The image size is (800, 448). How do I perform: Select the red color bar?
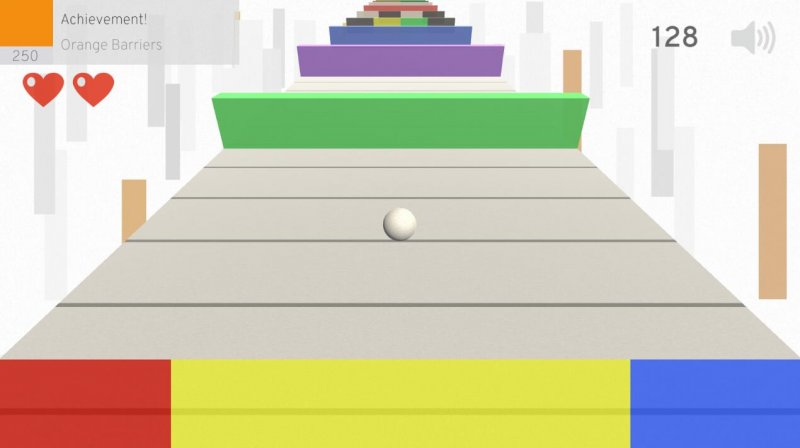(x=85, y=402)
